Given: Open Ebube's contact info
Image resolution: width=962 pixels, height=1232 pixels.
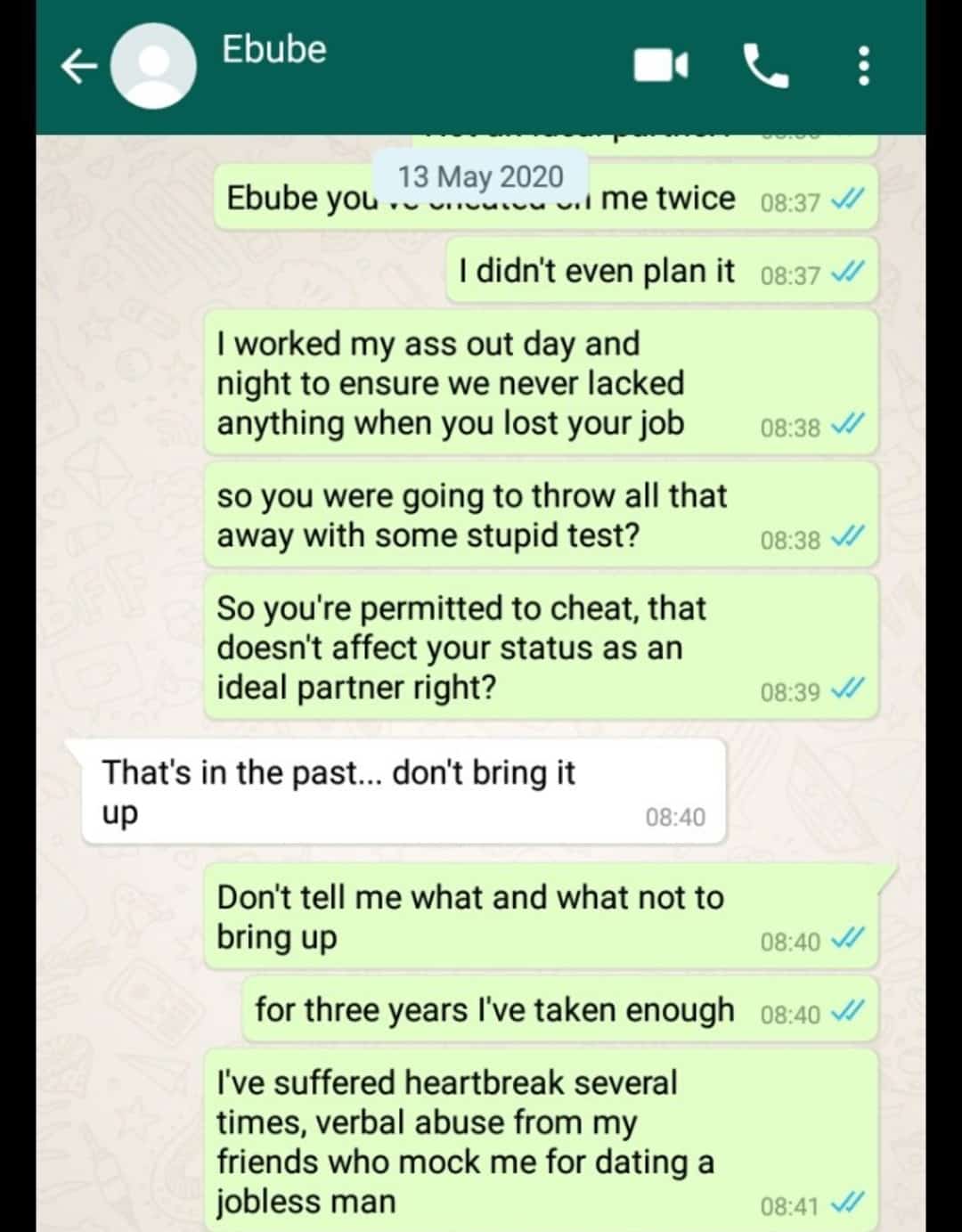Looking at the screenshot, I should click(273, 50).
